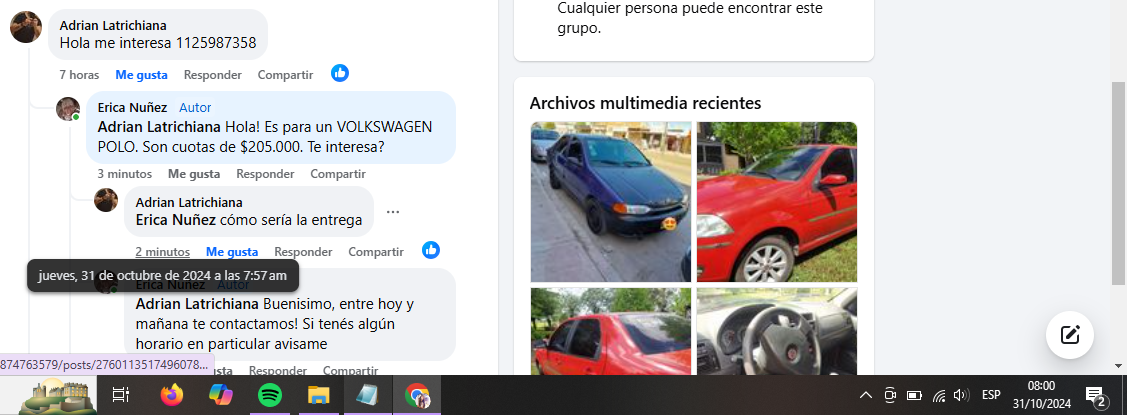Image resolution: width=1127 pixels, height=415 pixels.
Task: Reply to Erica's Volkswagen Polo comment
Action: 265,174
